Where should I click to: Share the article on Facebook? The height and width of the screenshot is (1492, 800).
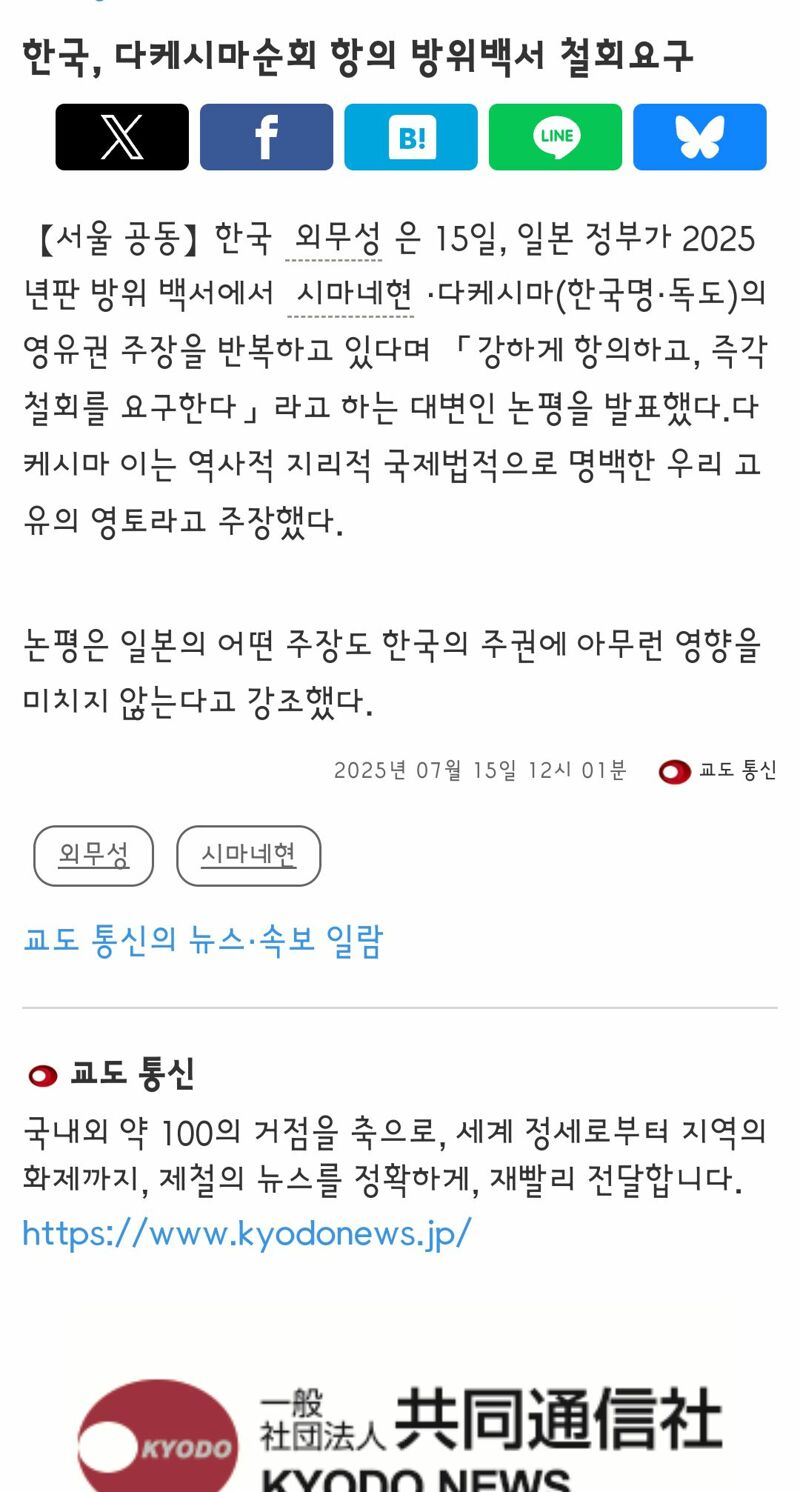click(x=266, y=137)
